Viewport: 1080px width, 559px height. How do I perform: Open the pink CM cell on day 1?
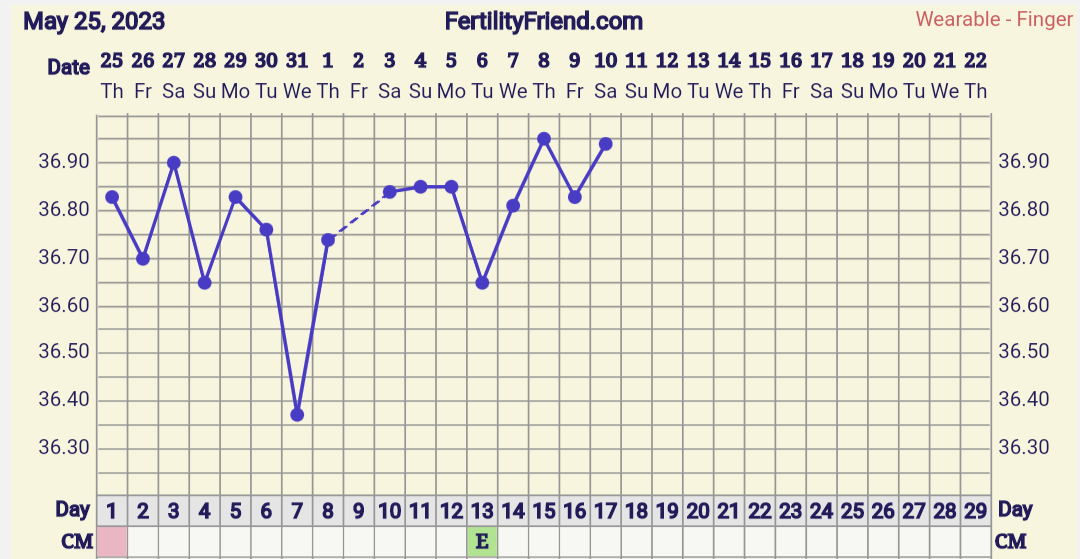[112, 542]
